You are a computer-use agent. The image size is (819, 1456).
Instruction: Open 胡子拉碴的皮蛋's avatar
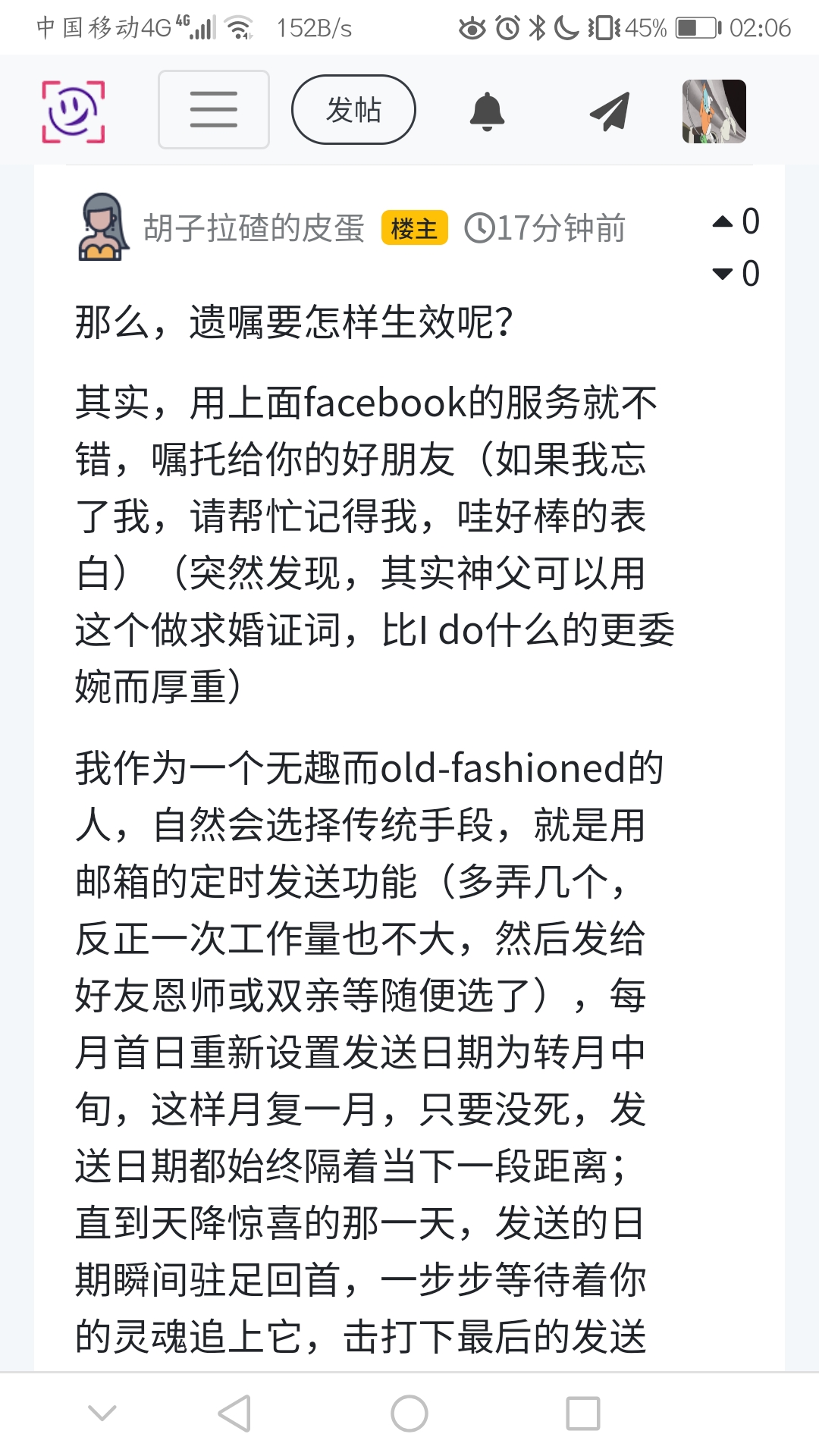click(104, 227)
